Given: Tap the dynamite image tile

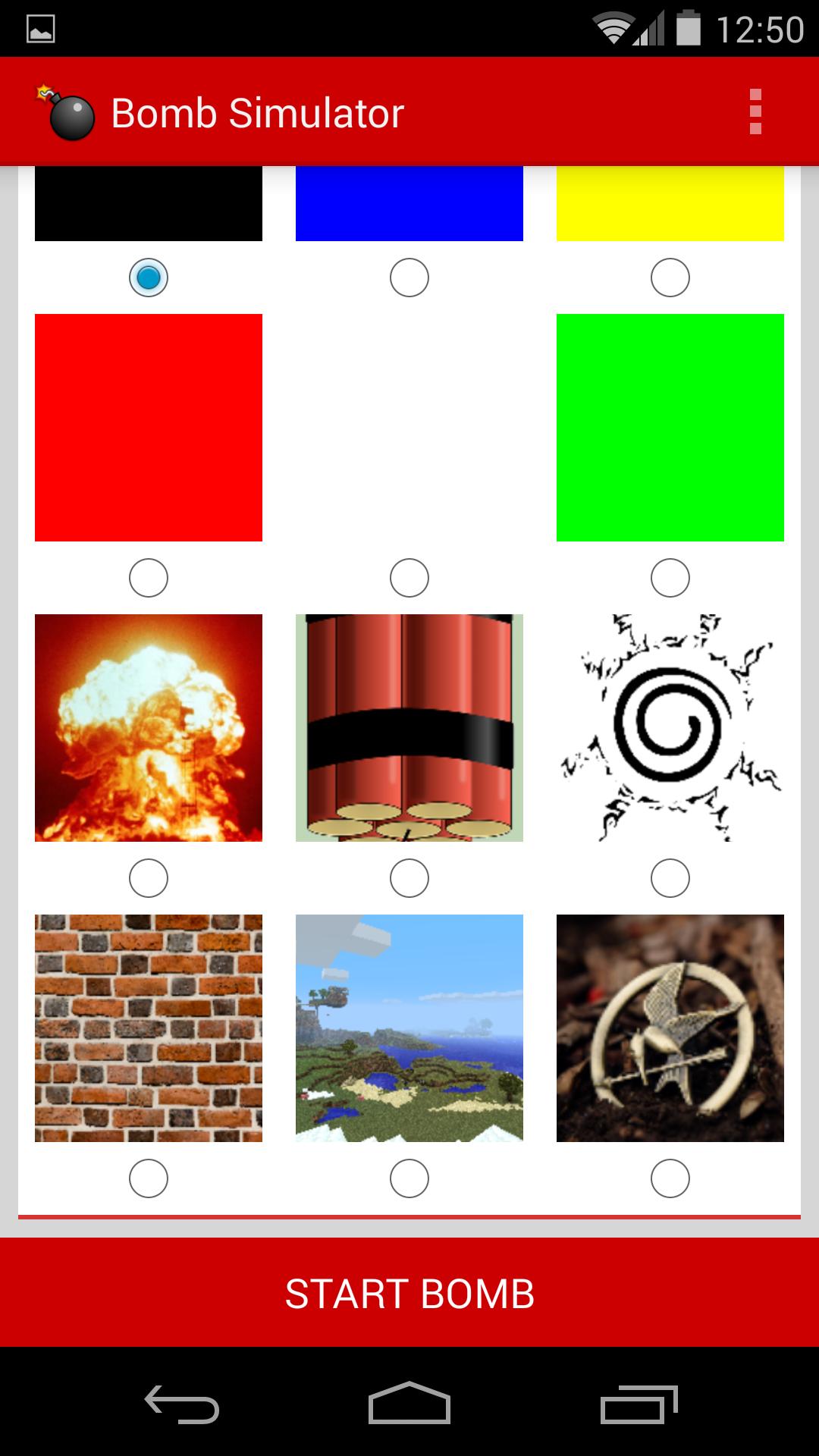Looking at the screenshot, I should (409, 728).
